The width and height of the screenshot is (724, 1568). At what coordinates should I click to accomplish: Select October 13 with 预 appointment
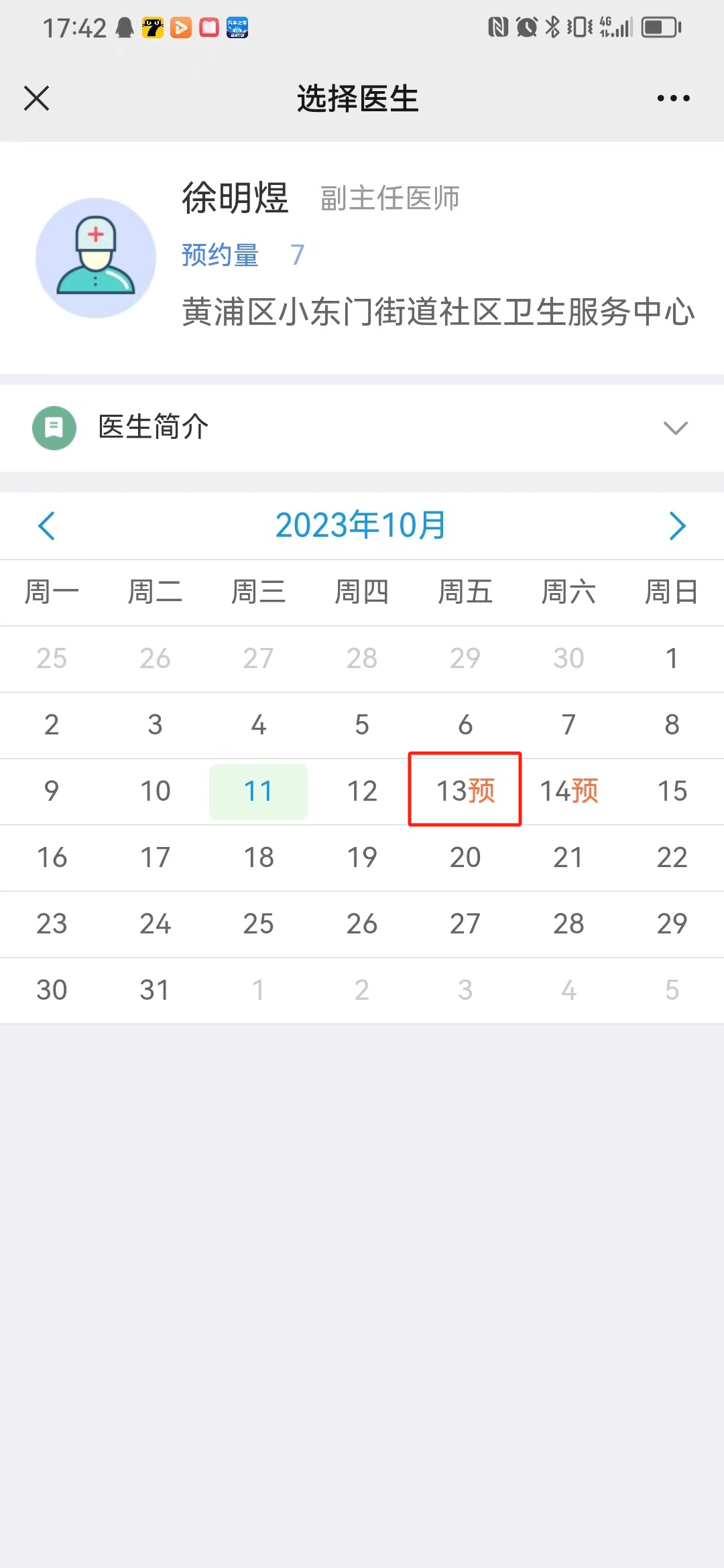(465, 791)
